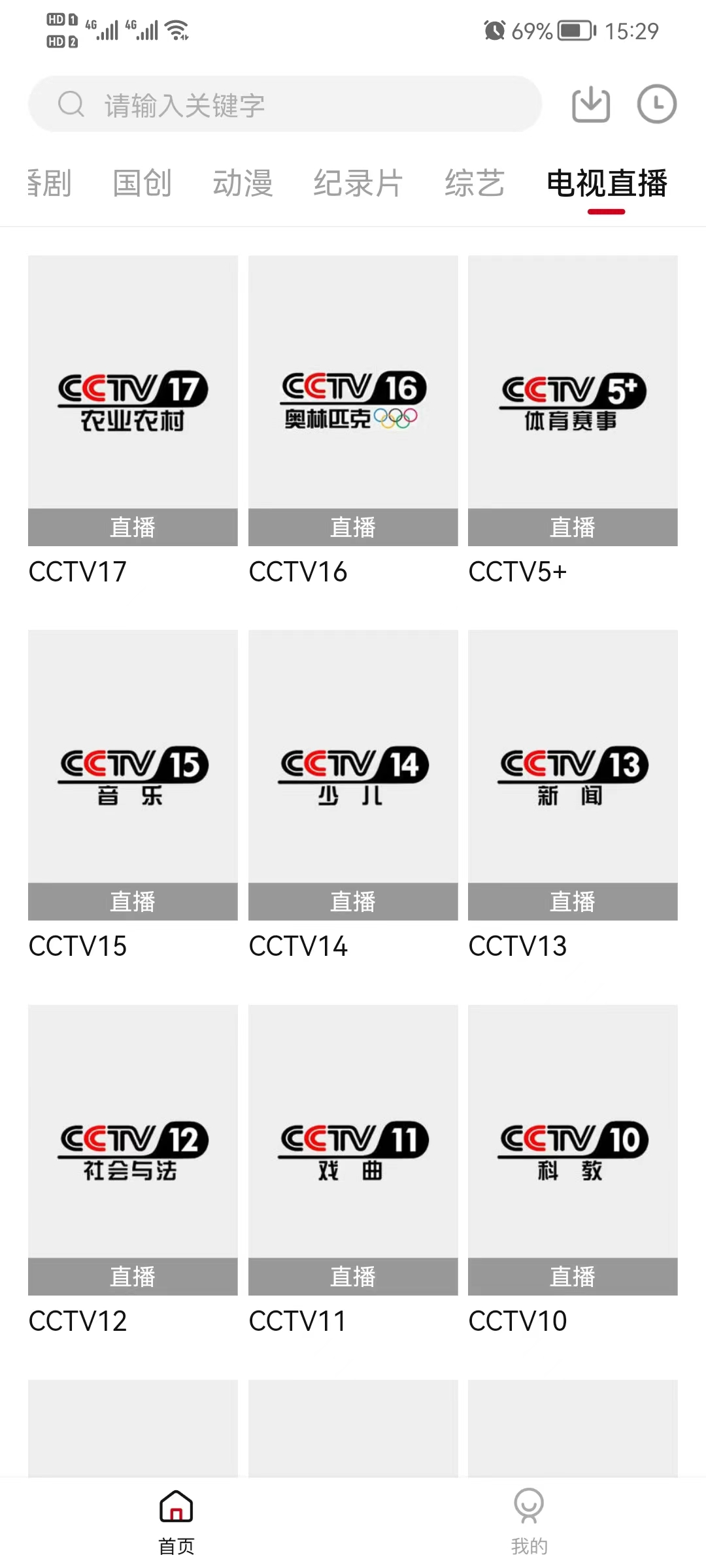Open the CCTV17 live channel
The image size is (706, 1568).
coord(133,400)
